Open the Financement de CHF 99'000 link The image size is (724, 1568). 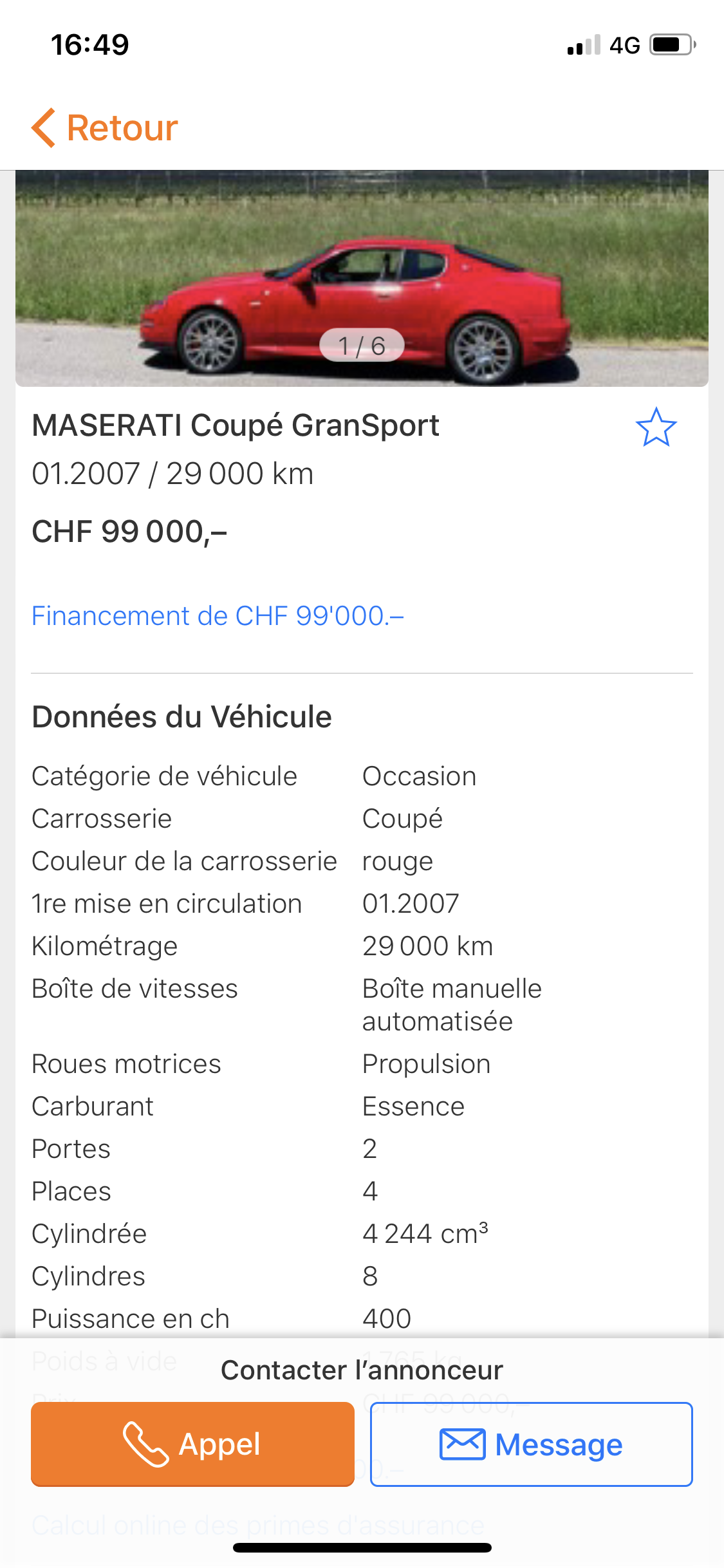[x=218, y=616]
